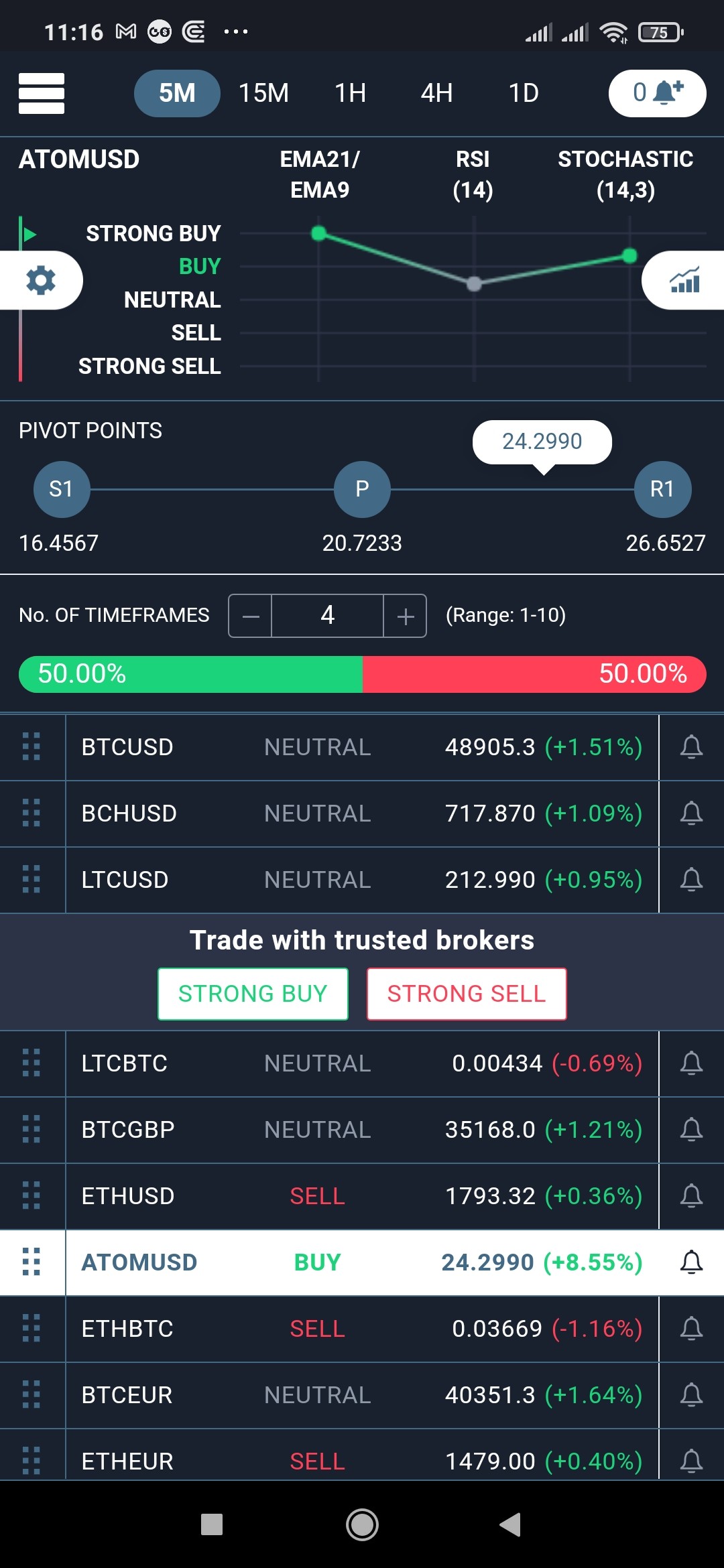This screenshot has width=724, height=1568.
Task: Open the alerts bell with counter
Action: [x=657, y=93]
